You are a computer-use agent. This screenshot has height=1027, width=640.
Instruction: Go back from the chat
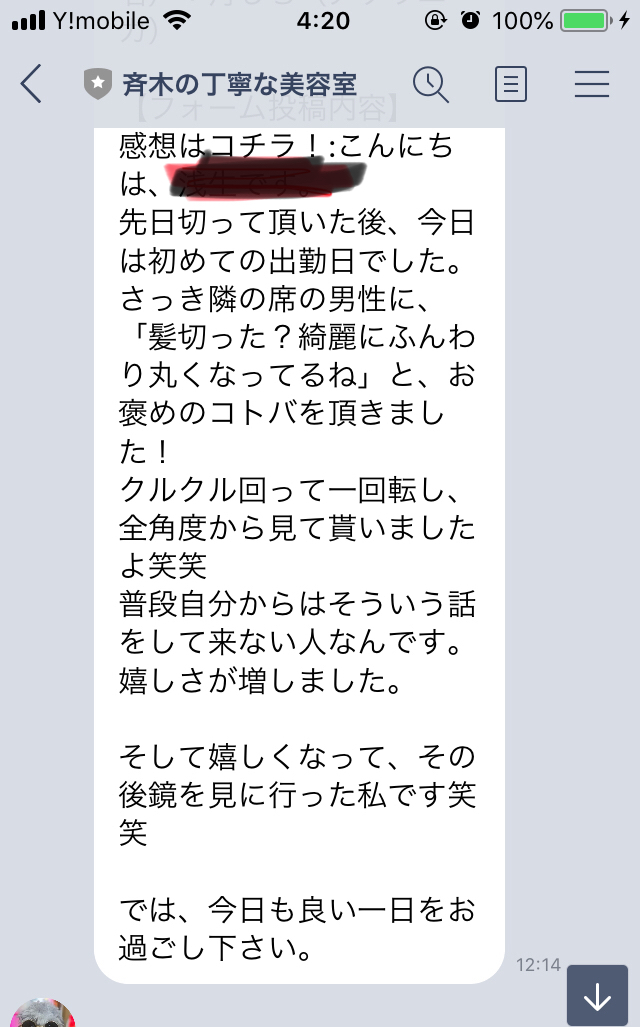(31, 84)
